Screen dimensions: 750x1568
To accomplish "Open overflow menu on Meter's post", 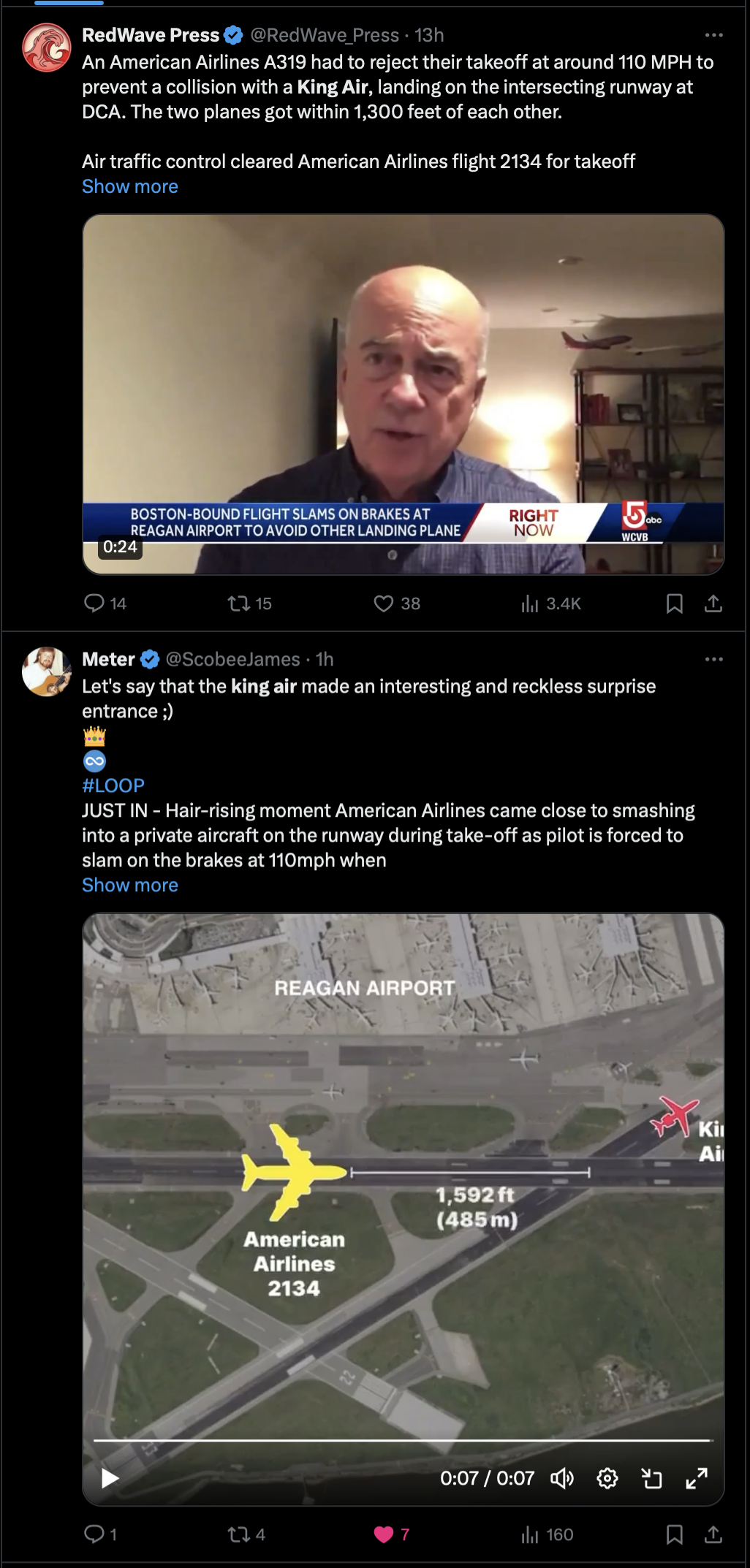I will coord(713,659).
